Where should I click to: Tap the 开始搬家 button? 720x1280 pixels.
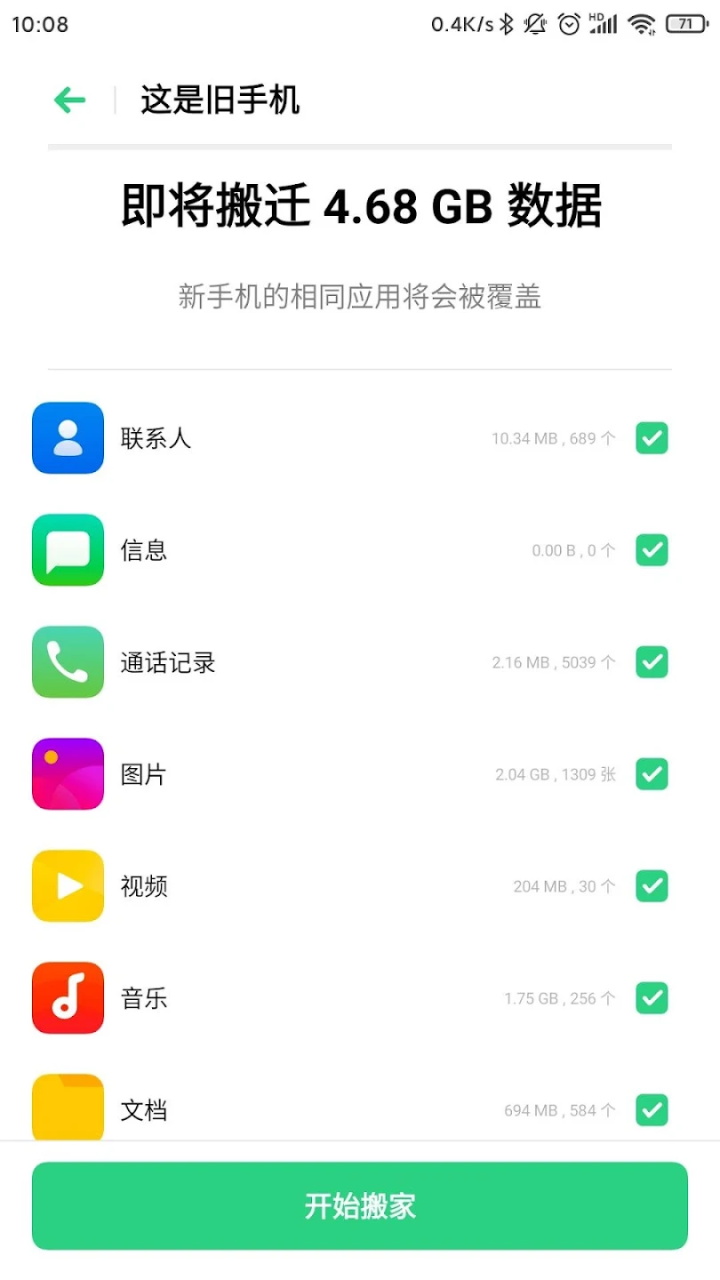point(360,1206)
